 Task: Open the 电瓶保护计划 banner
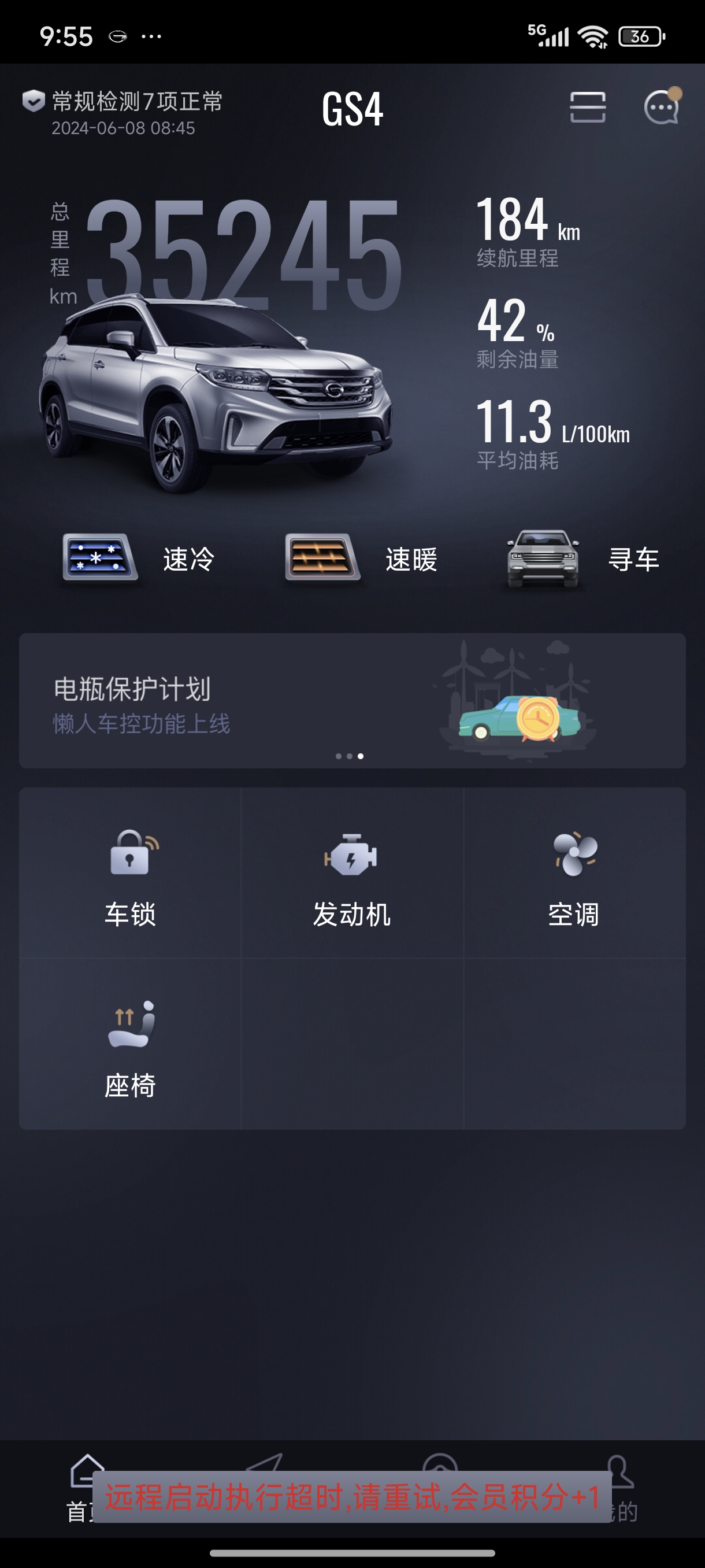[352, 701]
